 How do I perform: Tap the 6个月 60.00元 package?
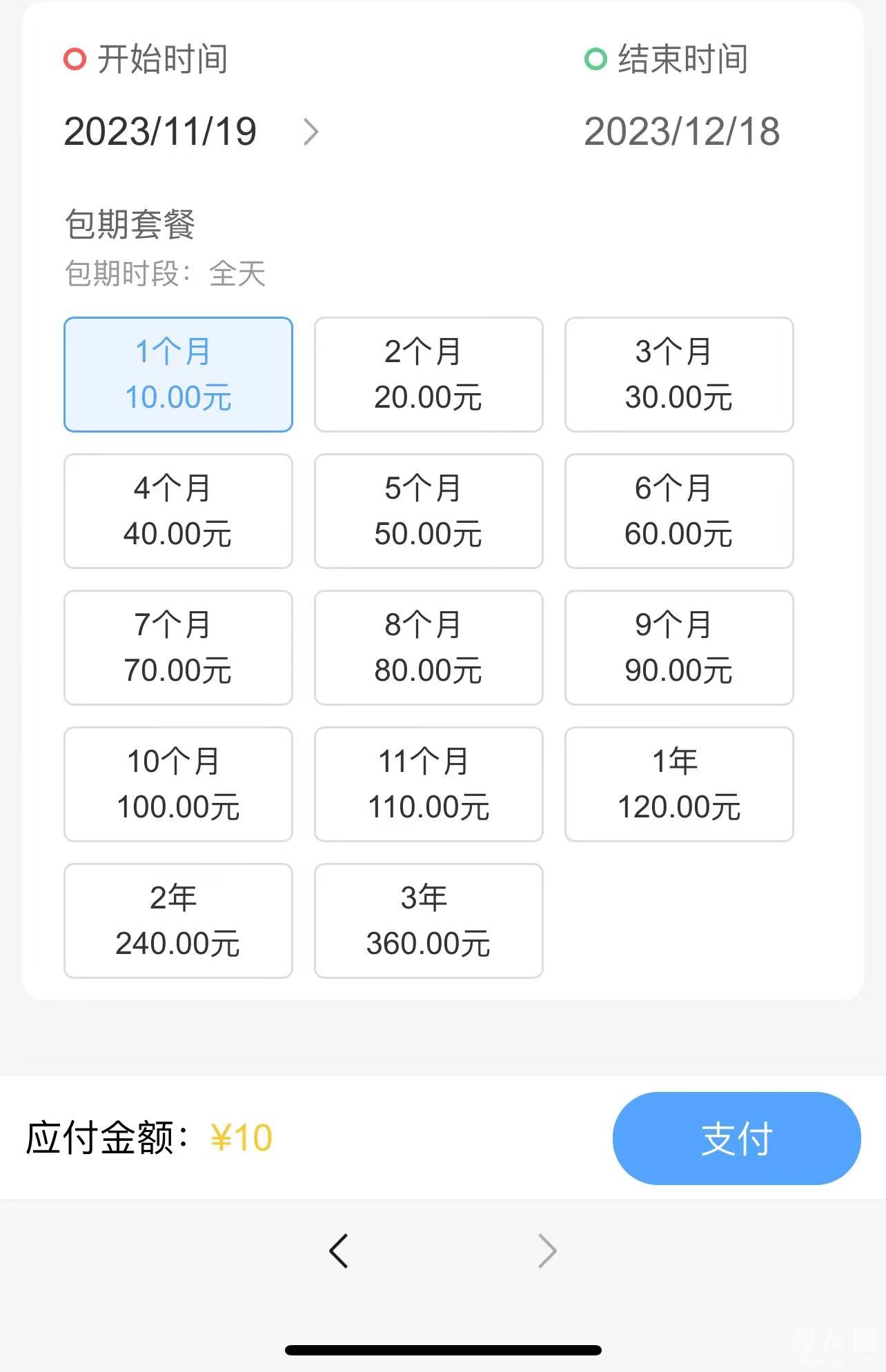click(x=679, y=511)
